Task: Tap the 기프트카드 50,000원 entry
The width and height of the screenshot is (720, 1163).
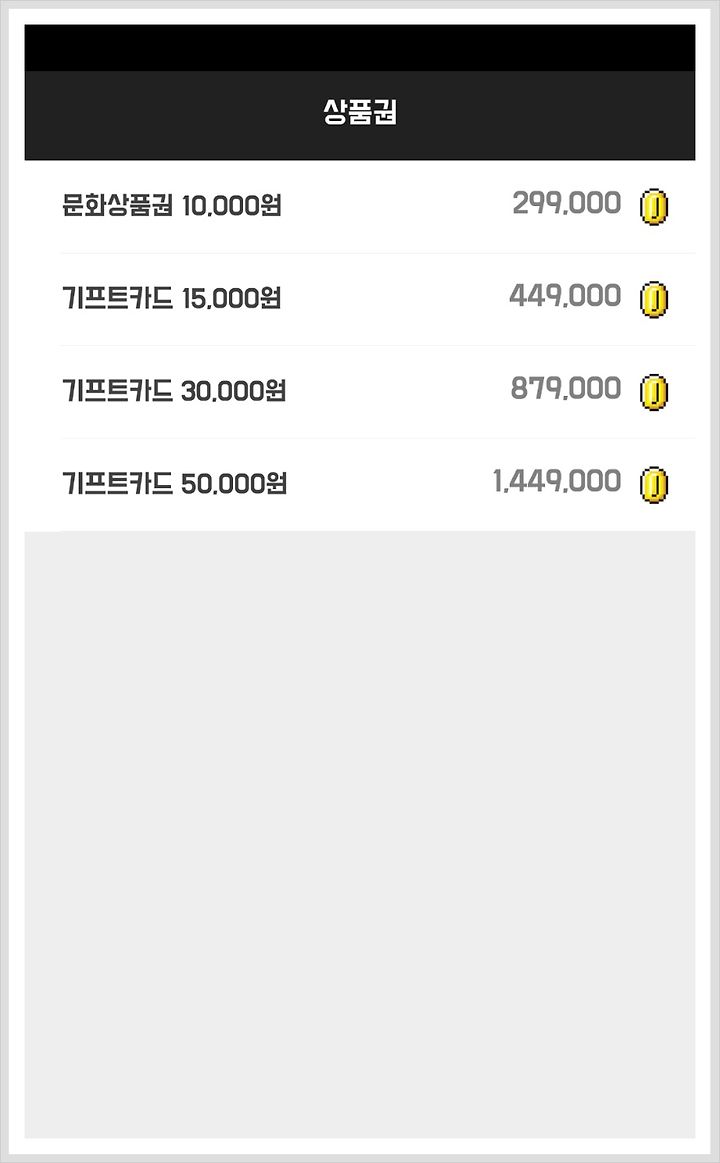Action: tap(360, 484)
